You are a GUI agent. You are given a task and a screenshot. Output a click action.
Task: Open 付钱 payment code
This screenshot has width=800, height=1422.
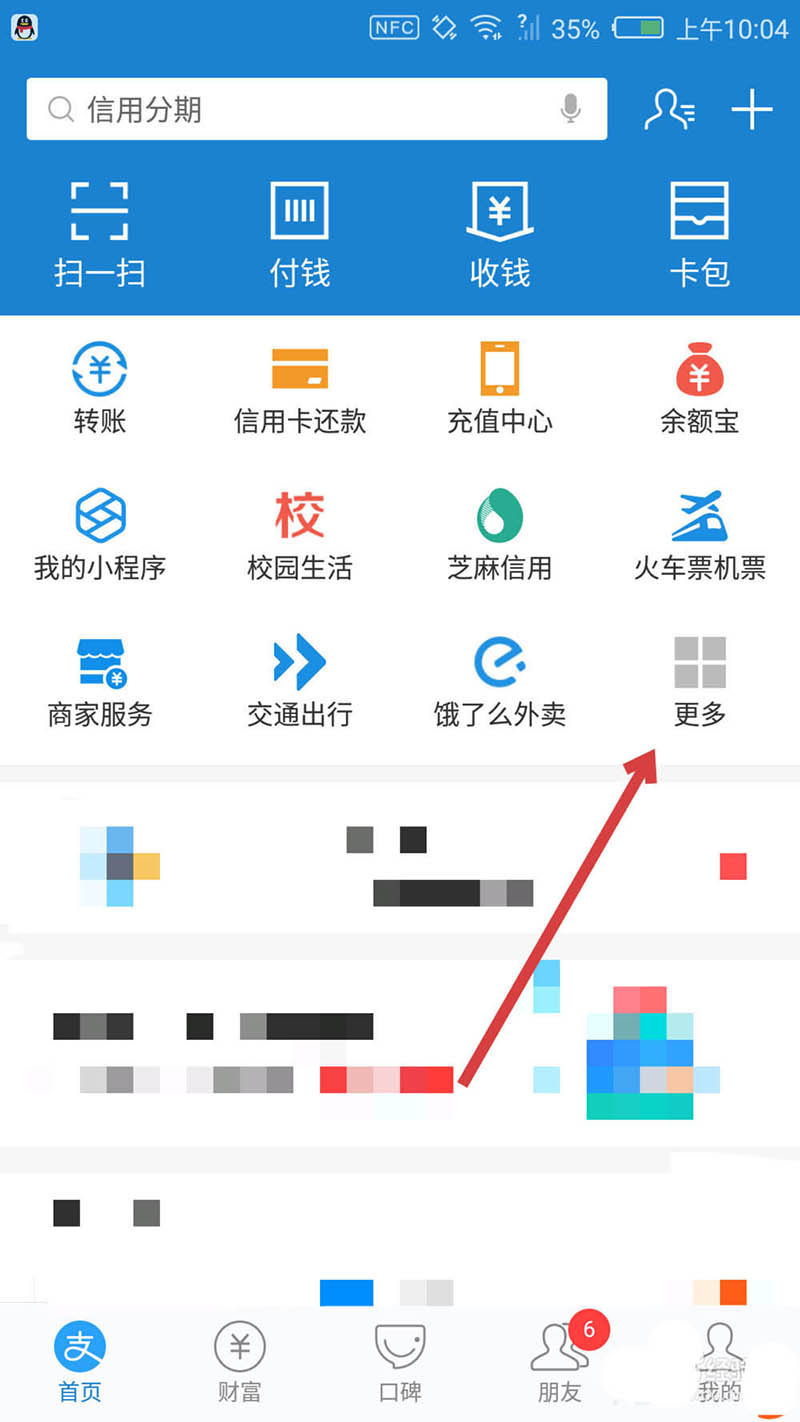pos(300,234)
